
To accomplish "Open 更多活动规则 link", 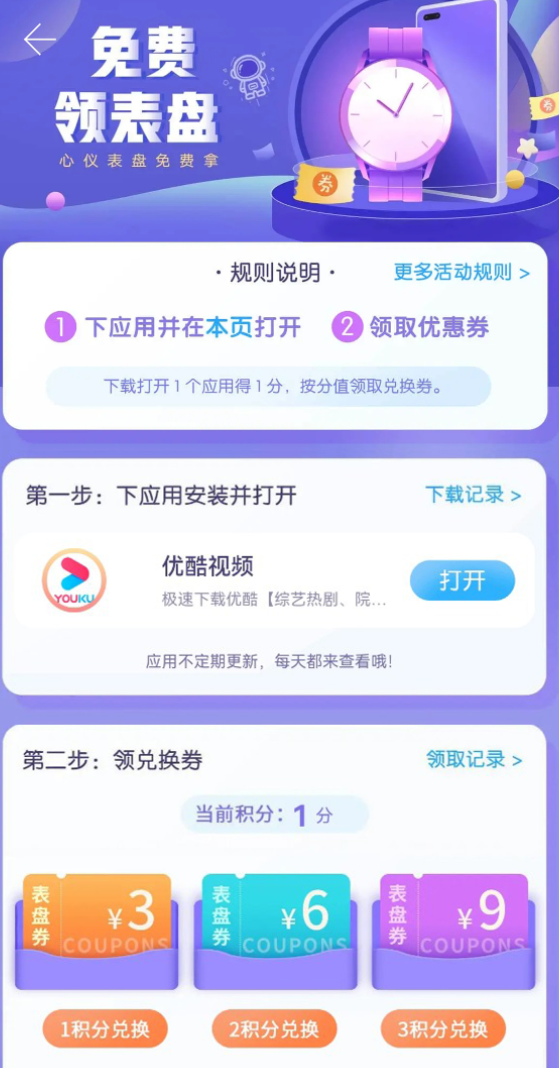I will 462,273.
